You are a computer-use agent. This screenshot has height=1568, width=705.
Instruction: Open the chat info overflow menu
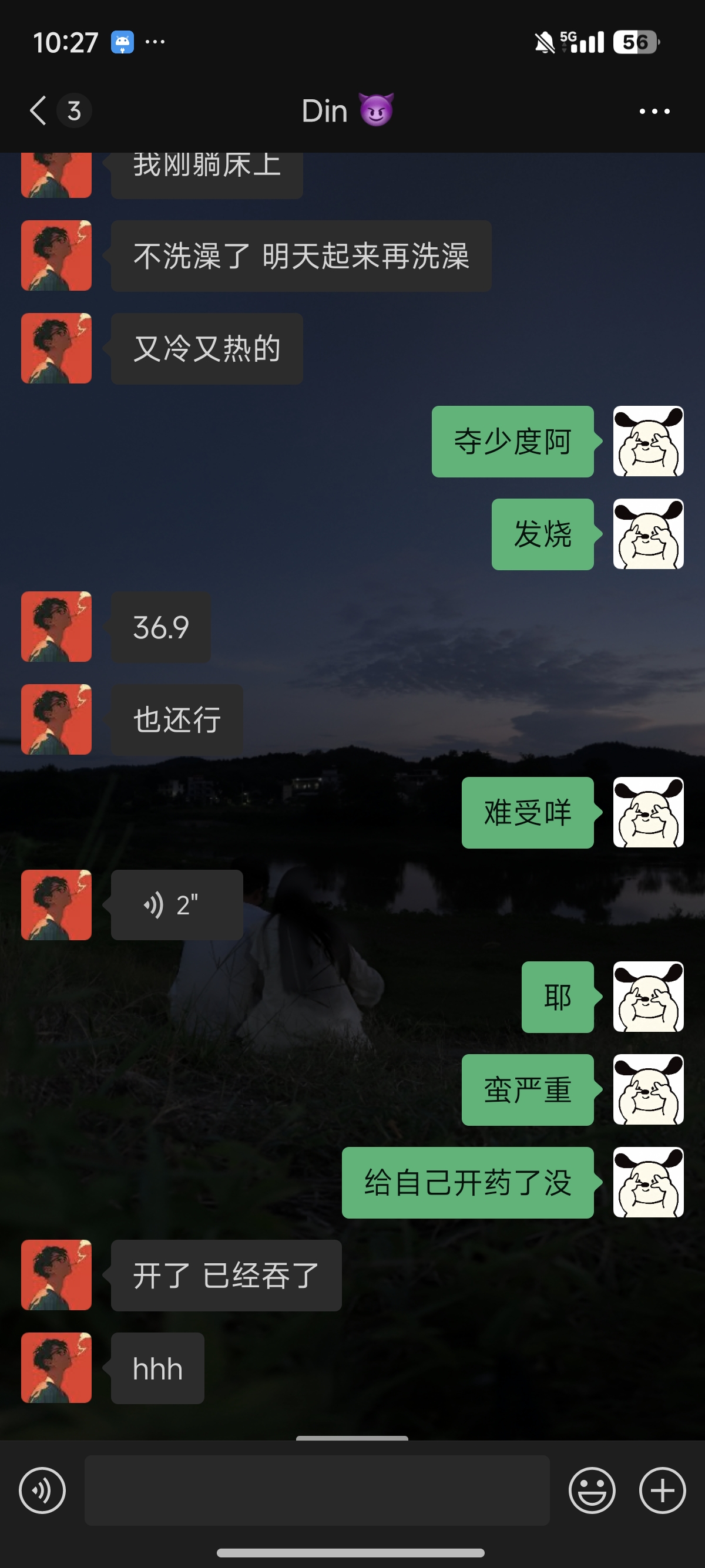point(654,111)
